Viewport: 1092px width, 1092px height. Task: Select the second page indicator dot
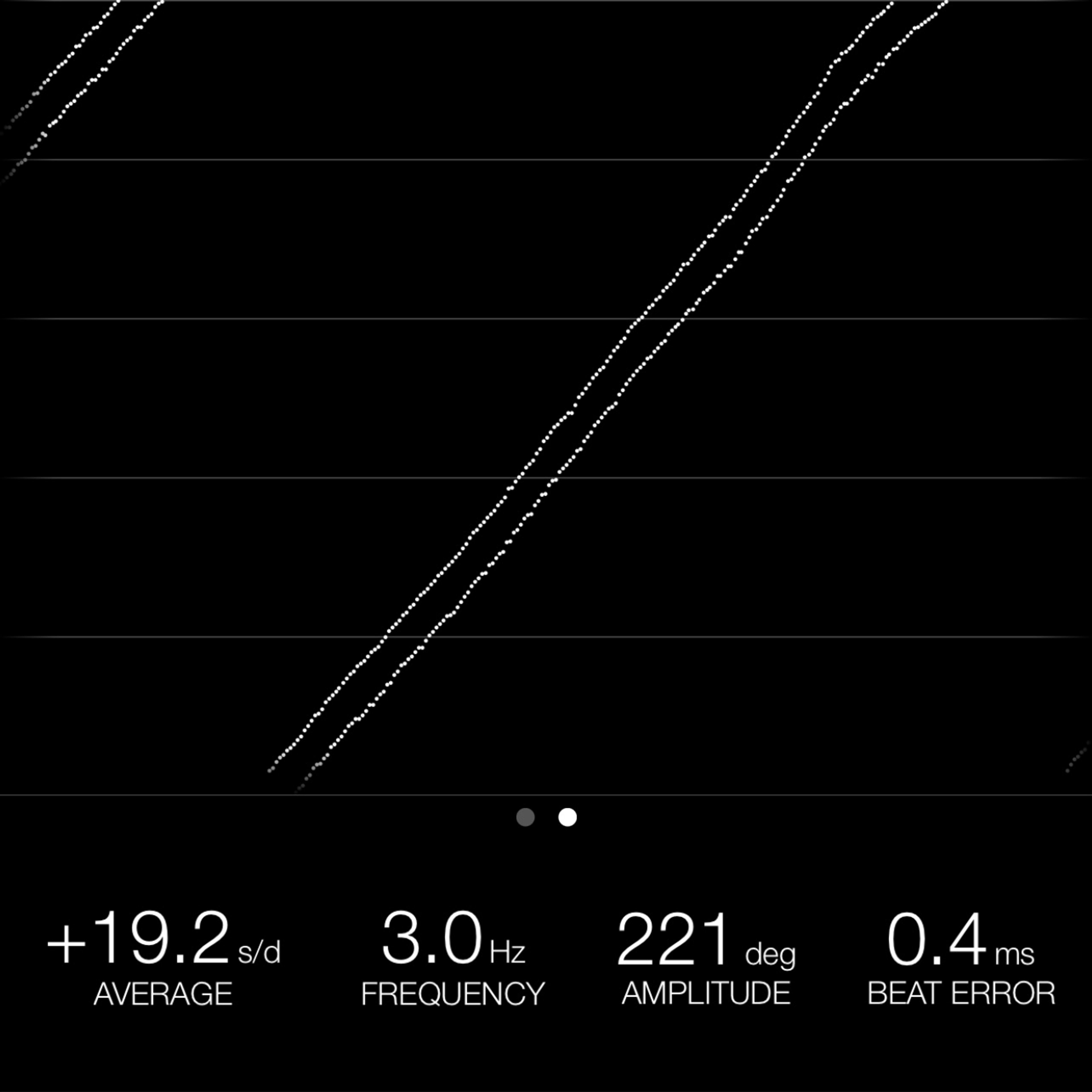[x=568, y=817]
